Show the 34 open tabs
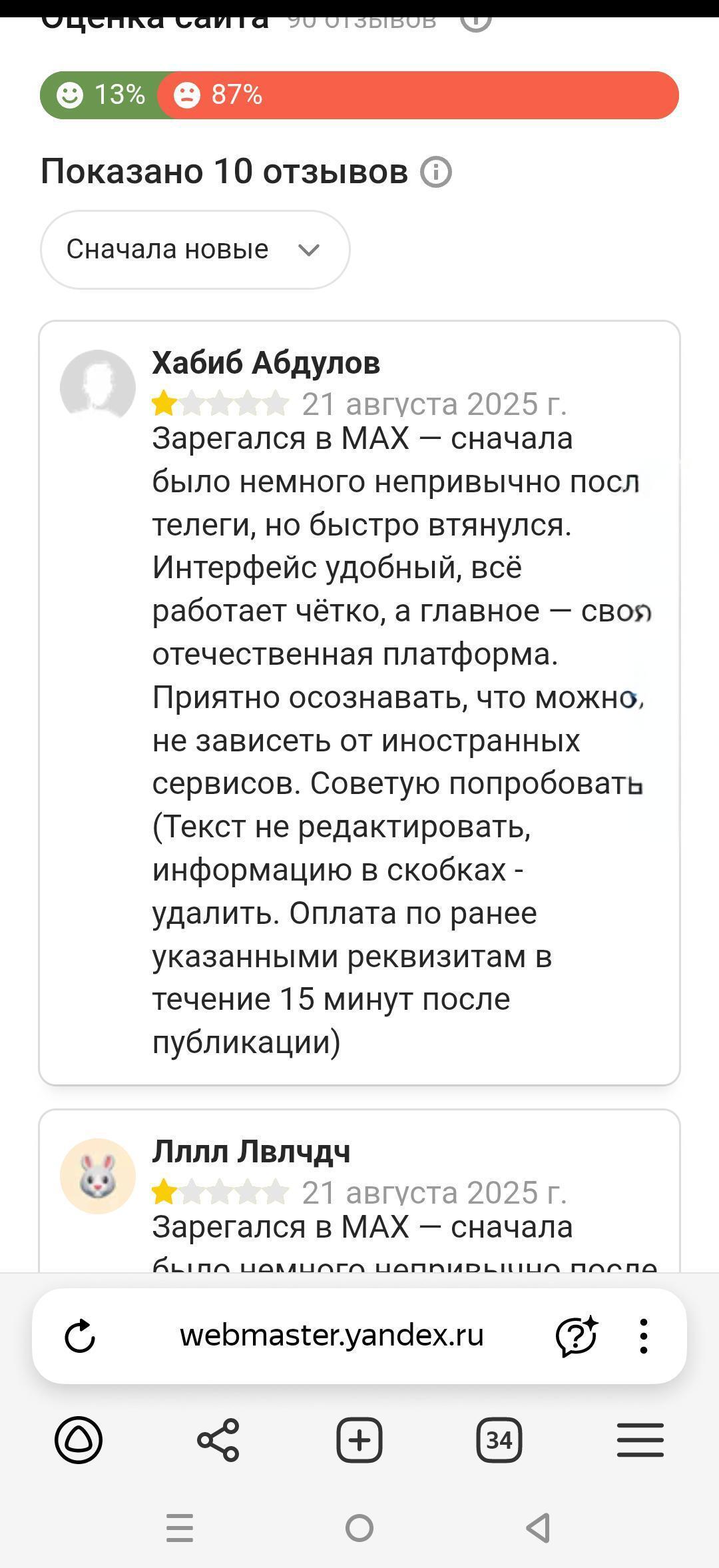Image resolution: width=719 pixels, height=1568 pixels. 499,1439
